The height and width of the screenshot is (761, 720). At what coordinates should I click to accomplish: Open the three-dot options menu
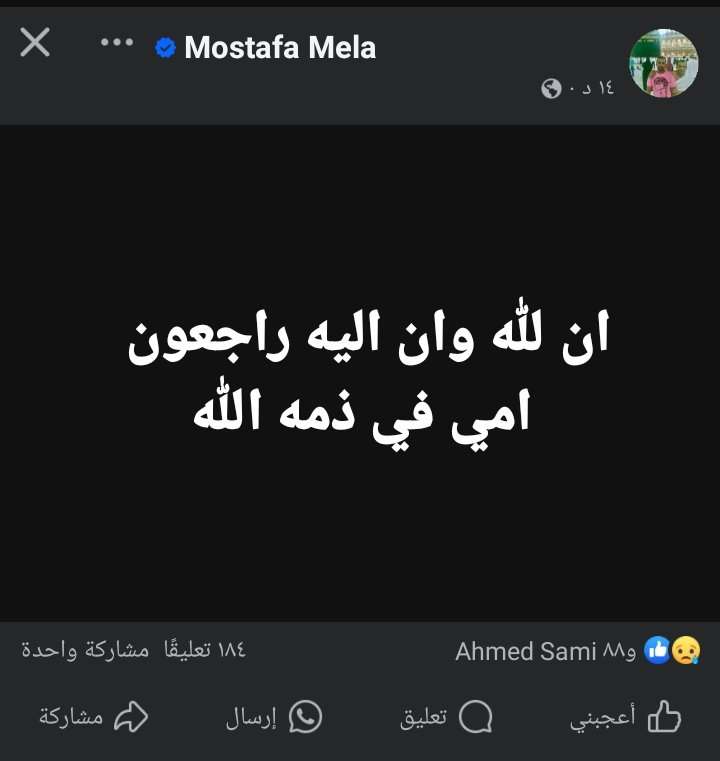click(x=117, y=43)
